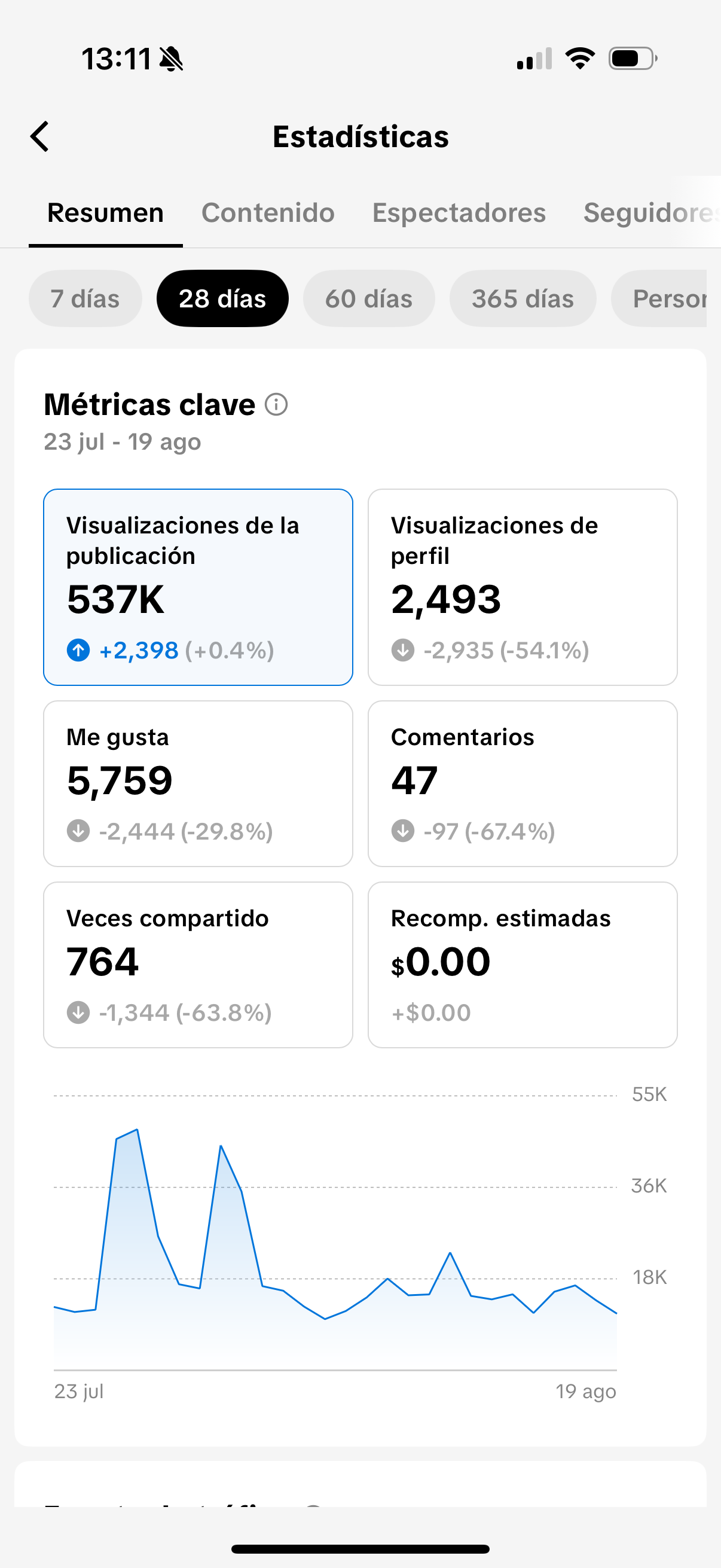Select the 60 días time range
The width and height of the screenshot is (721, 1568).
coord(369,298)
